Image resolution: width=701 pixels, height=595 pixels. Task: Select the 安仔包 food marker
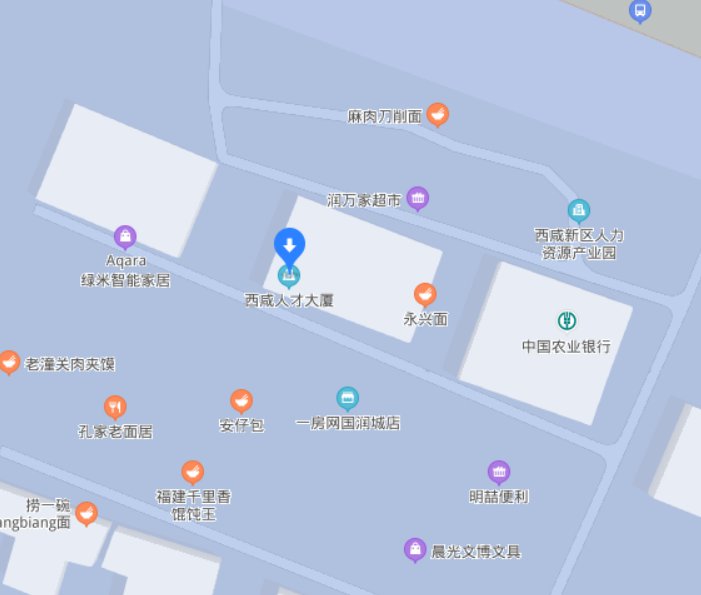(241, 401)
